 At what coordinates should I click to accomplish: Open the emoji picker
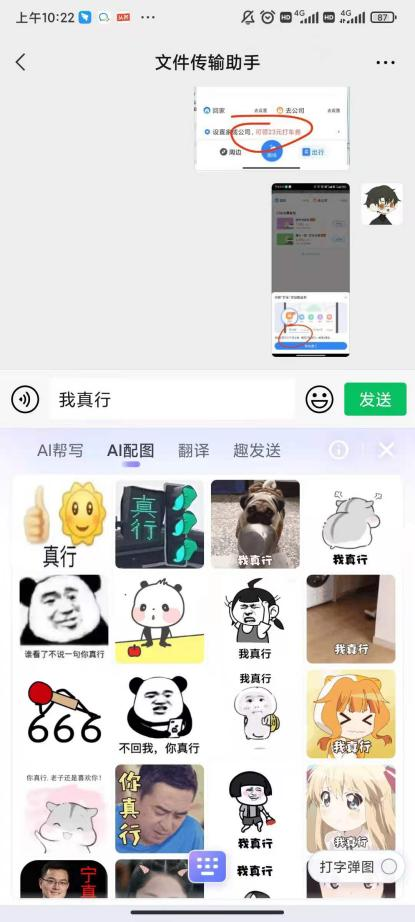[x=319, y=399]
